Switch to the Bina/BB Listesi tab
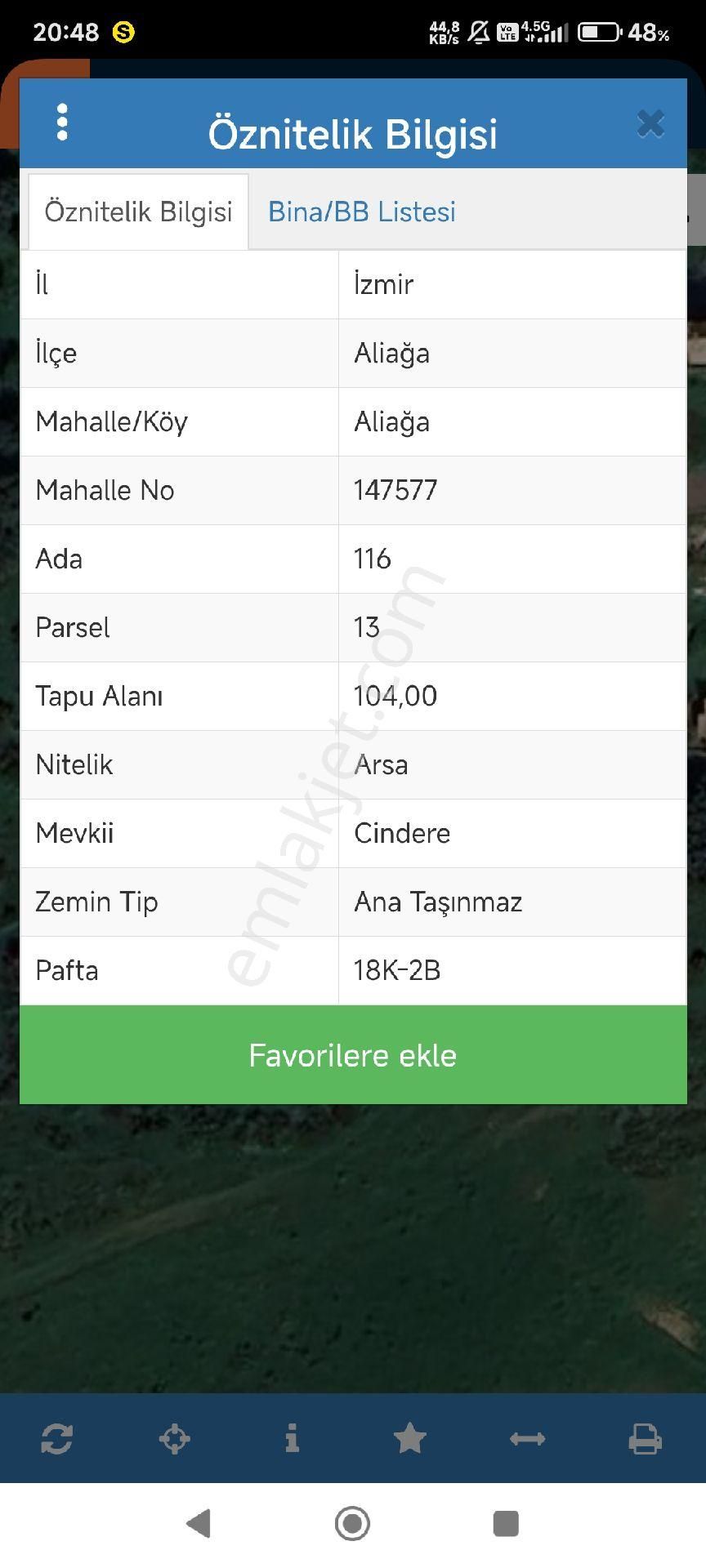 [x=362, y=212]
